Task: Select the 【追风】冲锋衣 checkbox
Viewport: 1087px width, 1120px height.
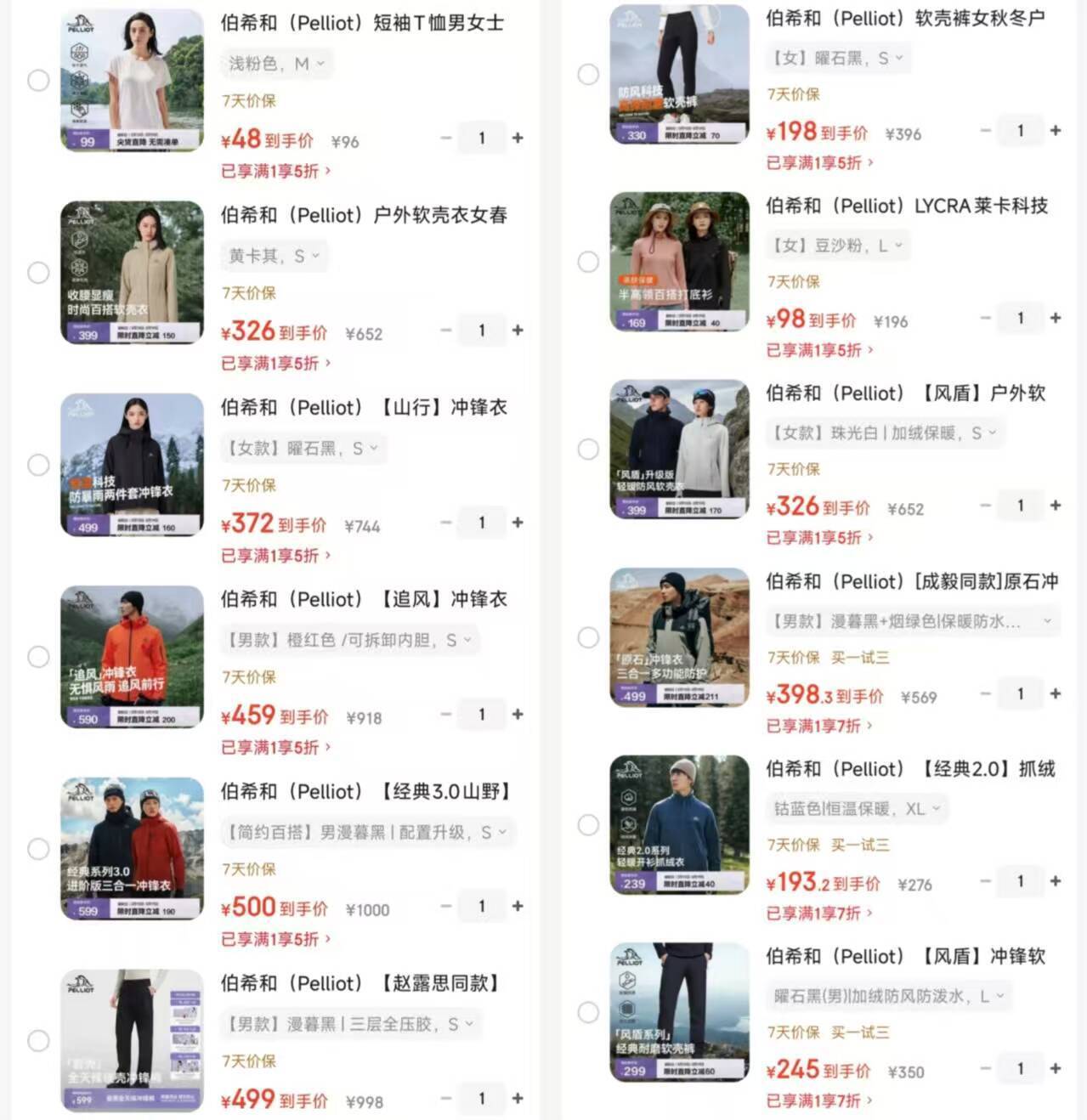Action: 38,657
